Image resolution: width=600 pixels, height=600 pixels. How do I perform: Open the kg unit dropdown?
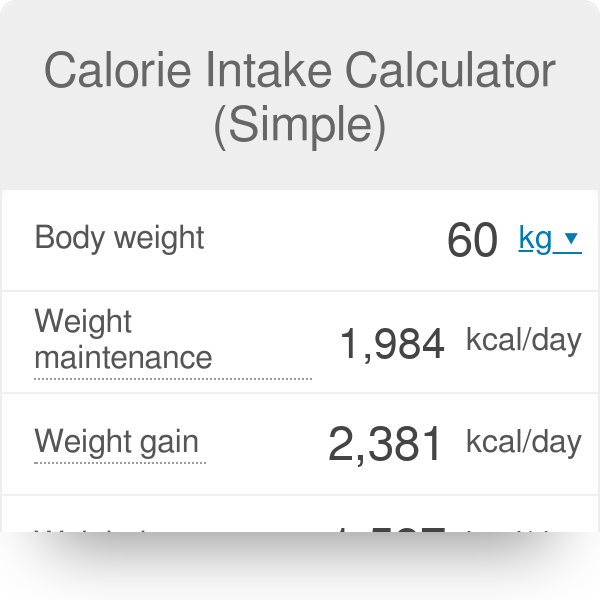tap(549, 239)
